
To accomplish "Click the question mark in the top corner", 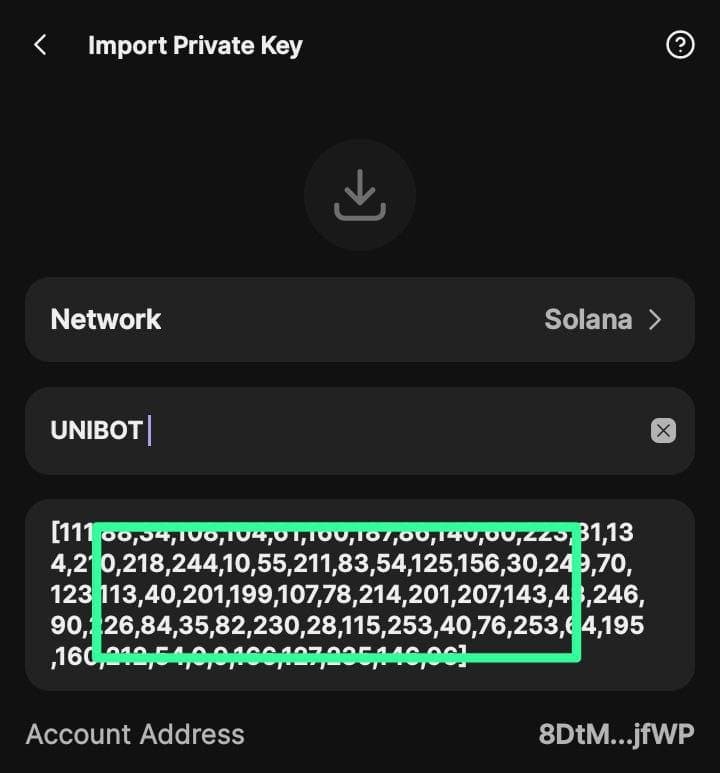I will tap(680, 44).
